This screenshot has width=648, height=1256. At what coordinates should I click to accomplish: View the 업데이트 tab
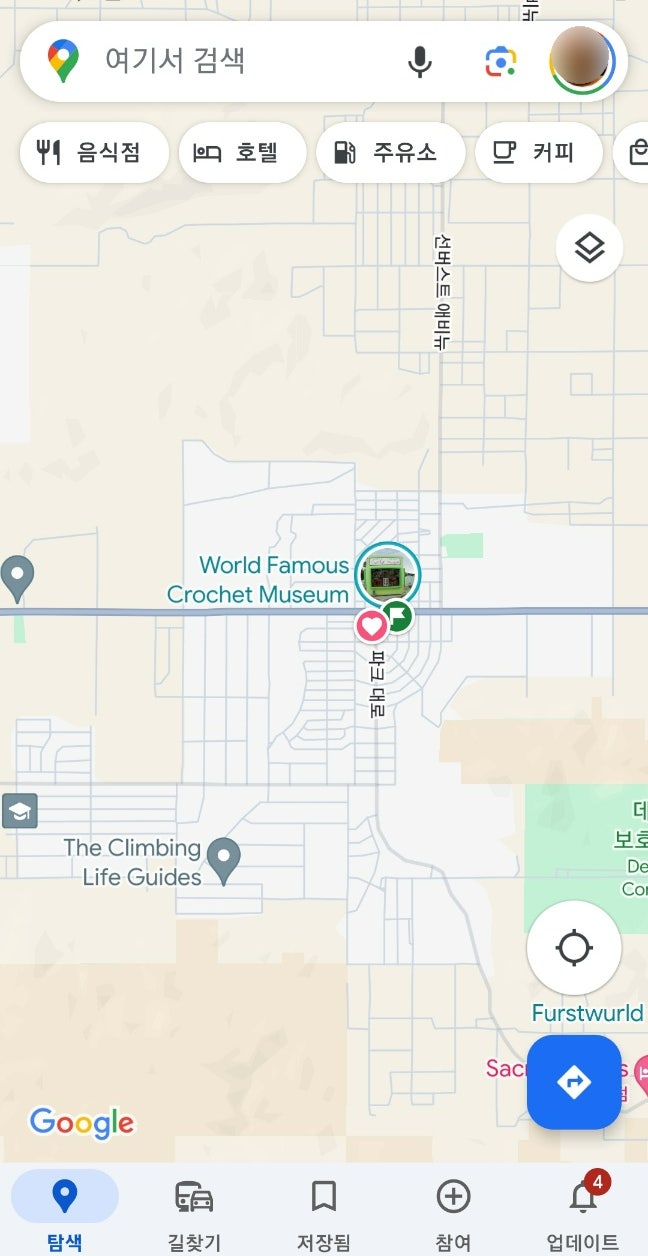(x=582, y=1212)
